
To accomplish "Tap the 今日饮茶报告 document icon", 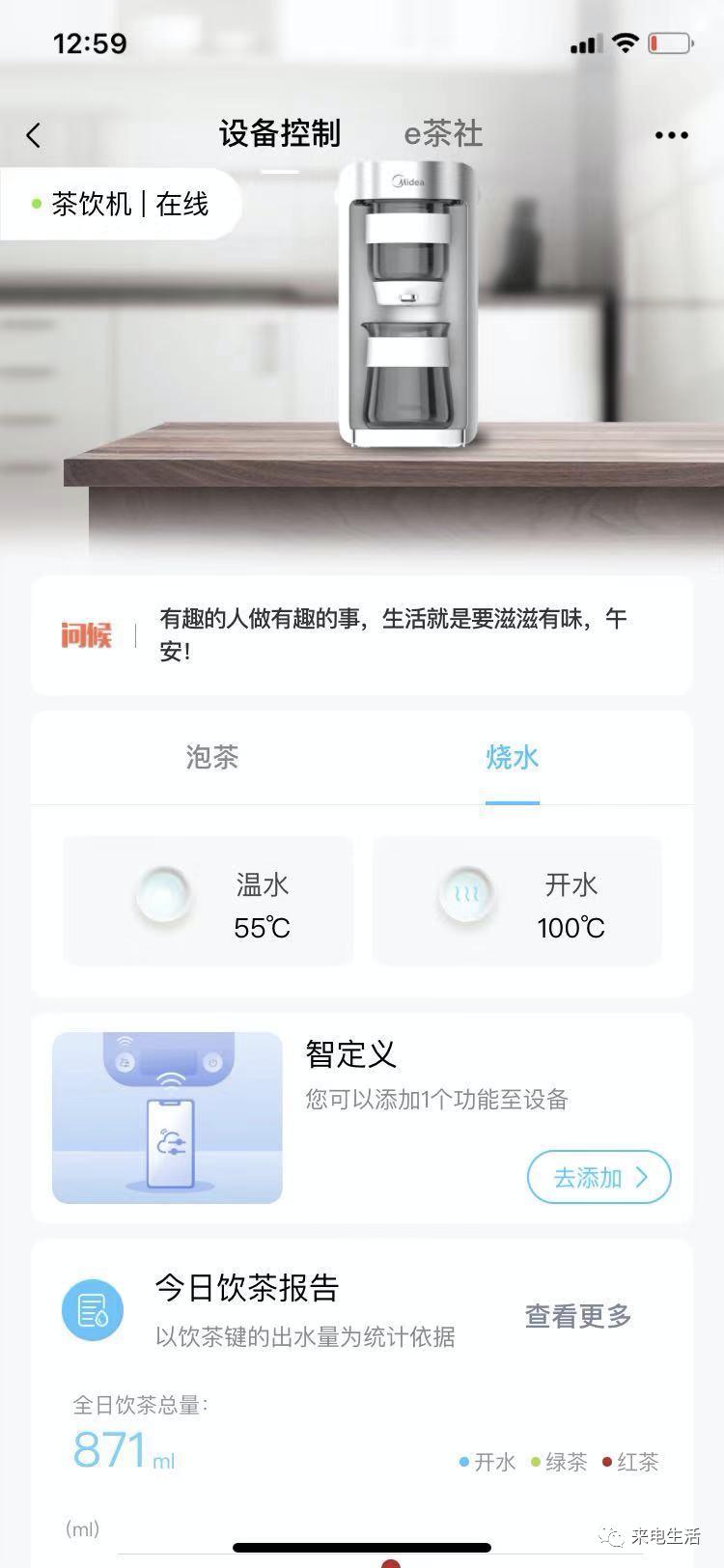I will click(93, 1309).
